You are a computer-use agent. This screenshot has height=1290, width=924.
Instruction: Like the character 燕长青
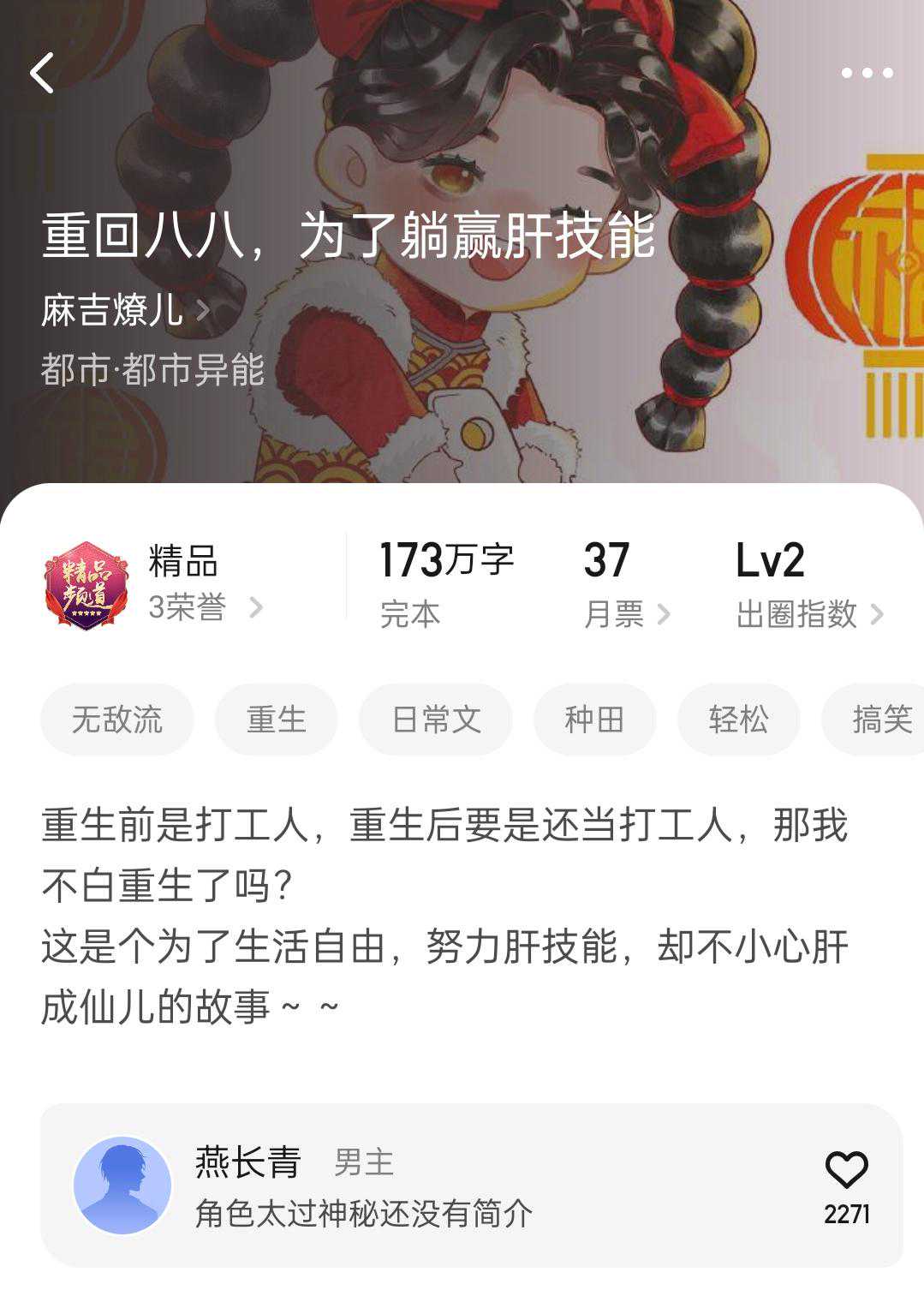pyautogui.click(x=846, y=1171)
